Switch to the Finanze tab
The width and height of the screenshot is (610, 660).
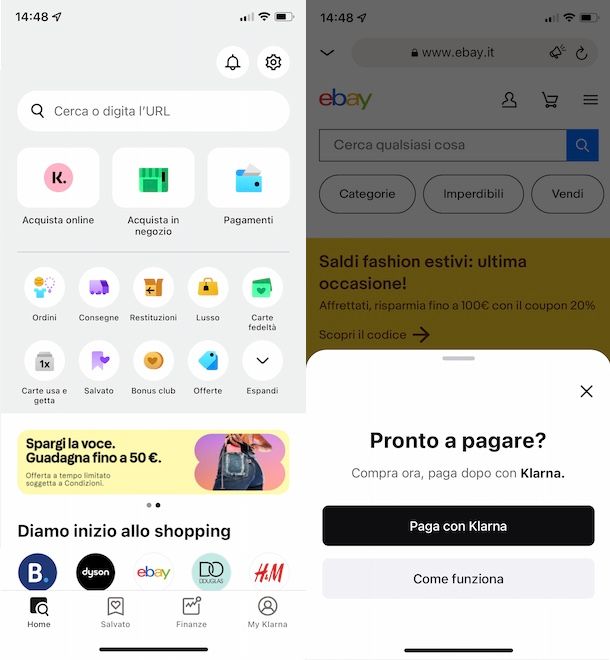[x=191, y=612]
